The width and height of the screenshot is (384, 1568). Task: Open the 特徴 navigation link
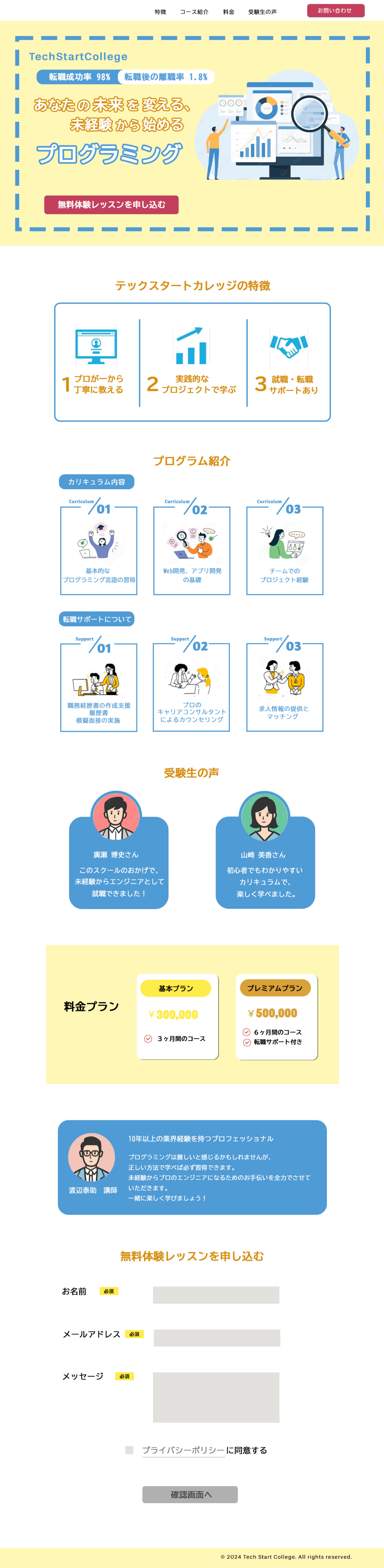(160, 12)
